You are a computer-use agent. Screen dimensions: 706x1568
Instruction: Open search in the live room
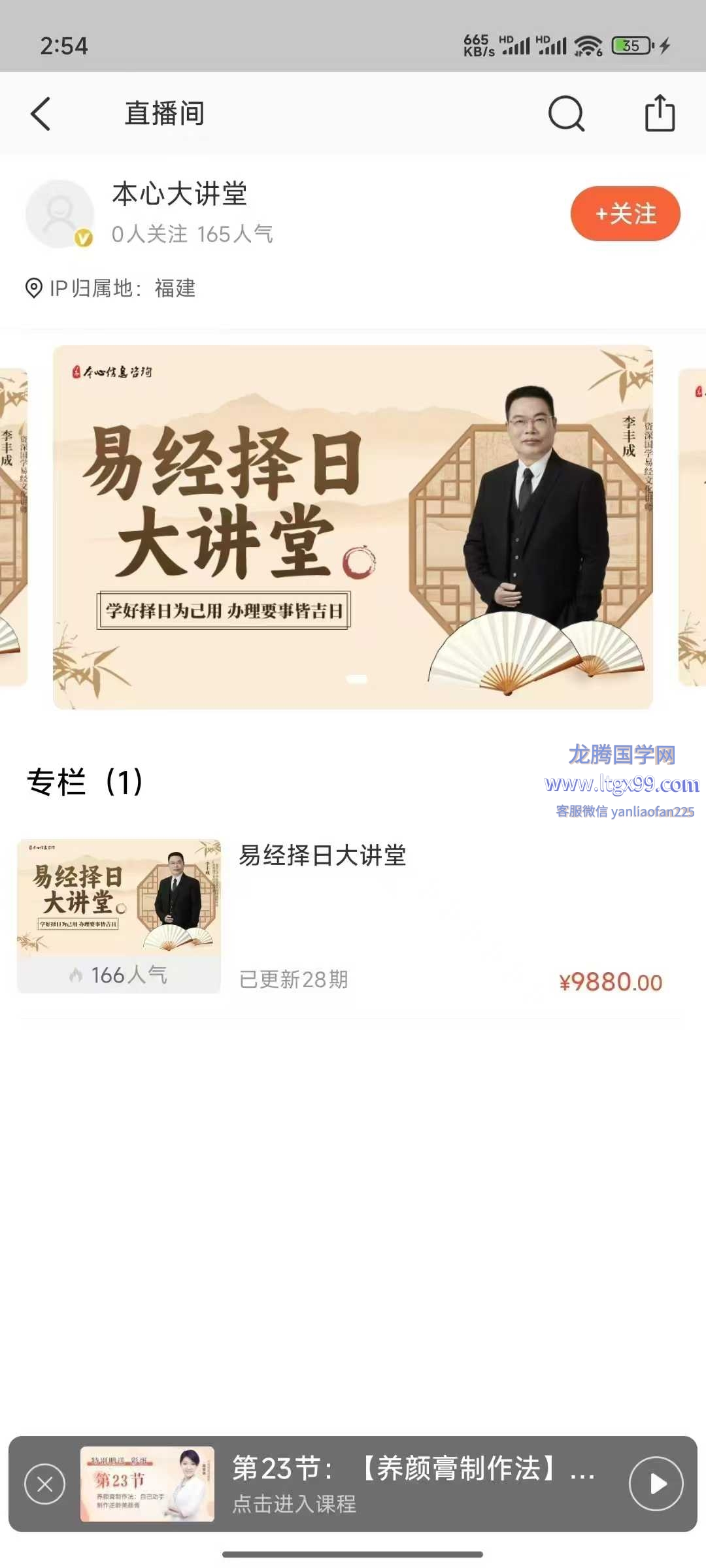point(565,114)
